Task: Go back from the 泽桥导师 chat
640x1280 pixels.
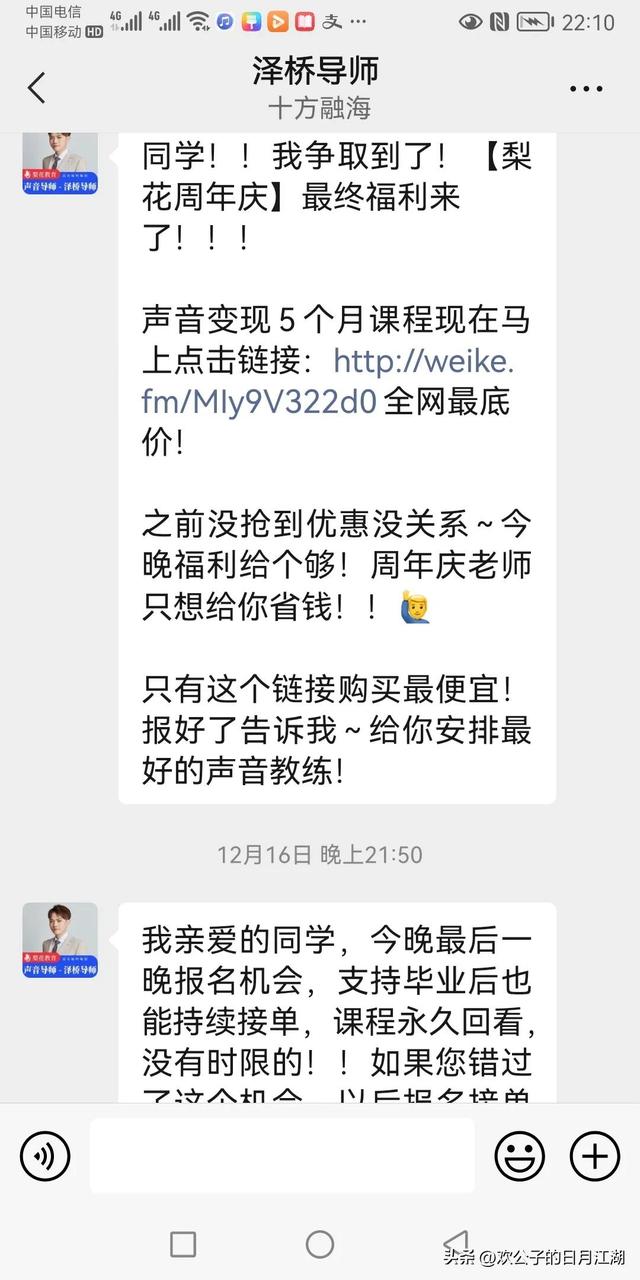Action: pyautogui.click(x=37, y=88)
